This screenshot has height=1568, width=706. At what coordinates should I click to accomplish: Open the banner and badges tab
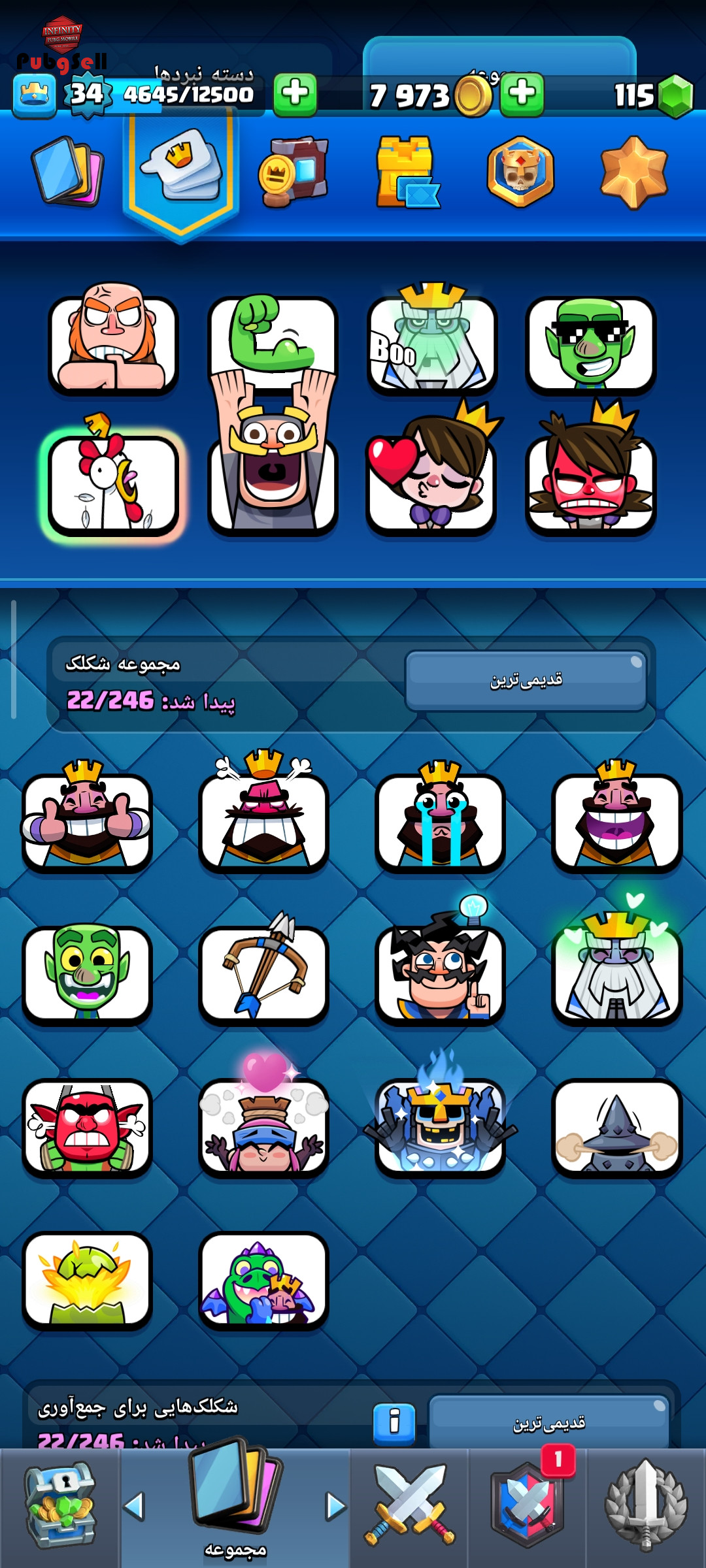(x=293, y=172)
